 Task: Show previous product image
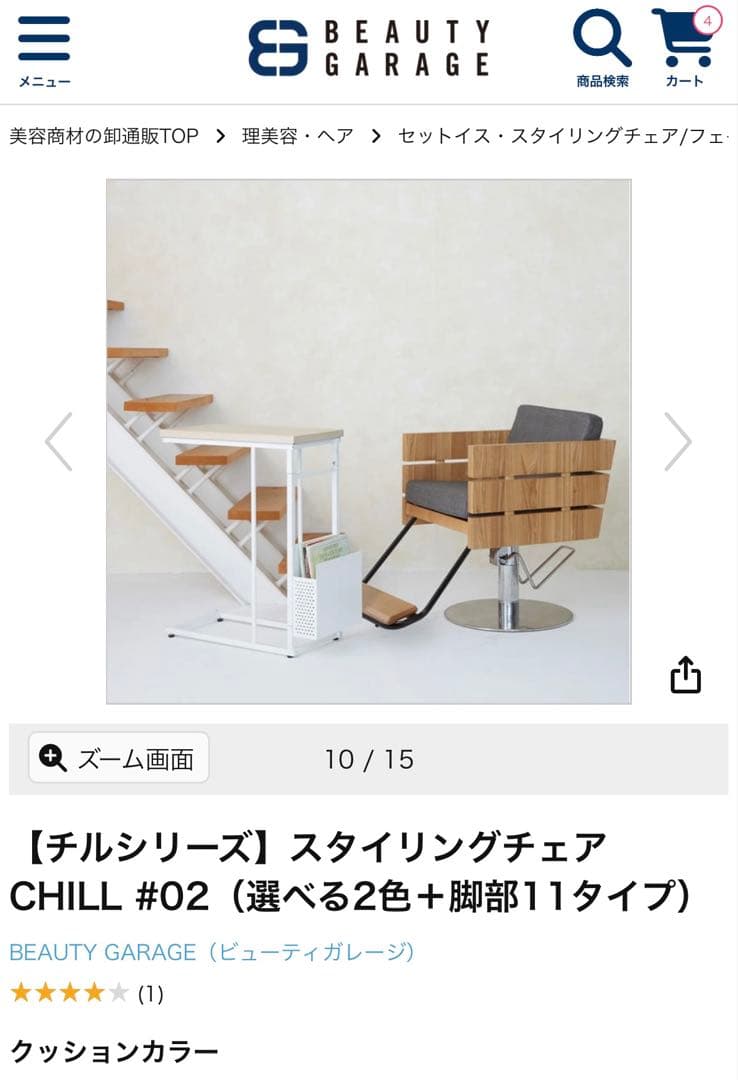pos(59,441)
